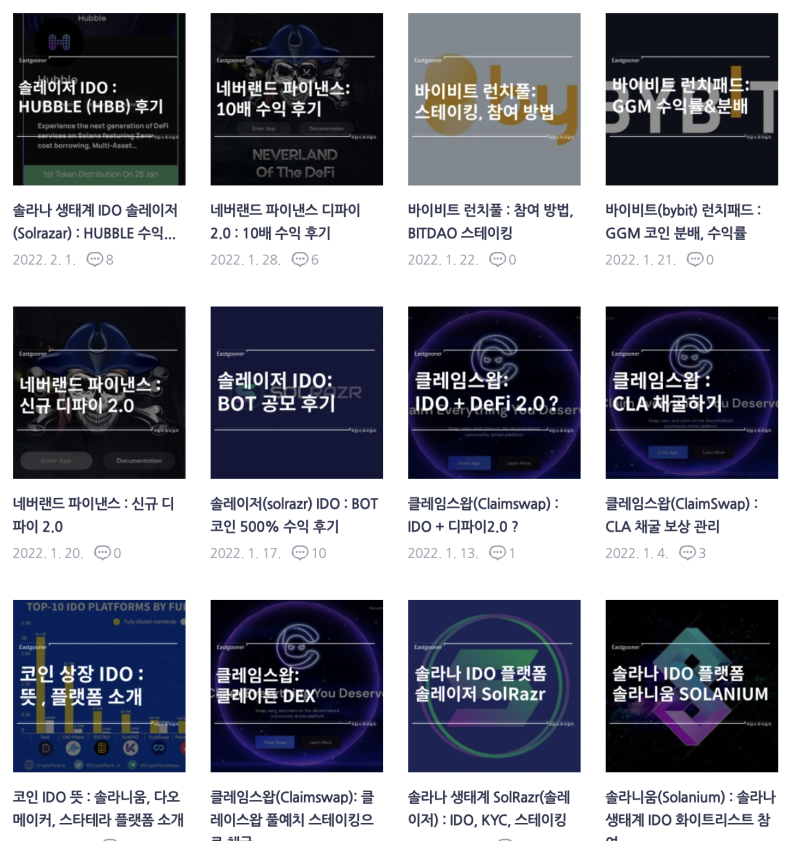Open the Neverland Finance 10배 수익 후기 post
Viewport: 800px width, 841px height.
tap(296, 99)
